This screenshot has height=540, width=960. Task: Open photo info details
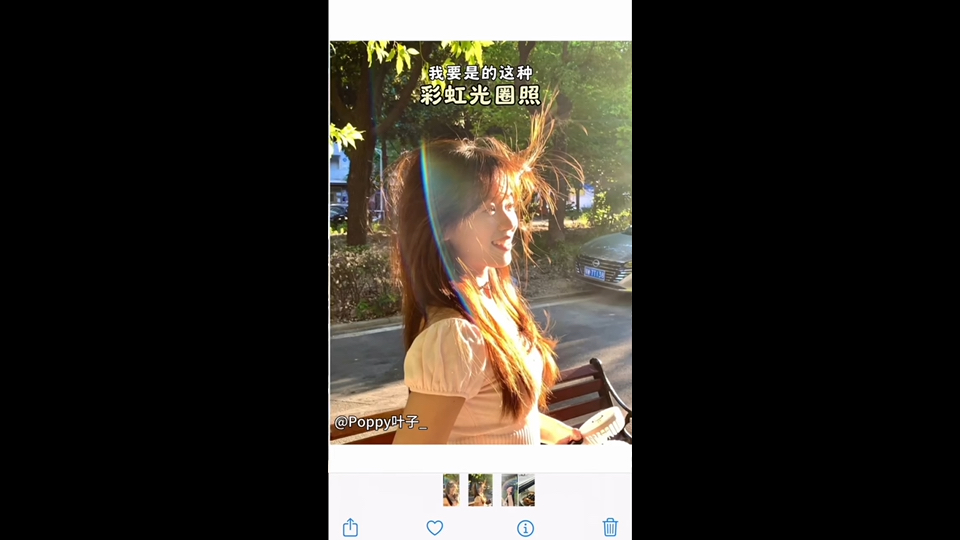525,527
